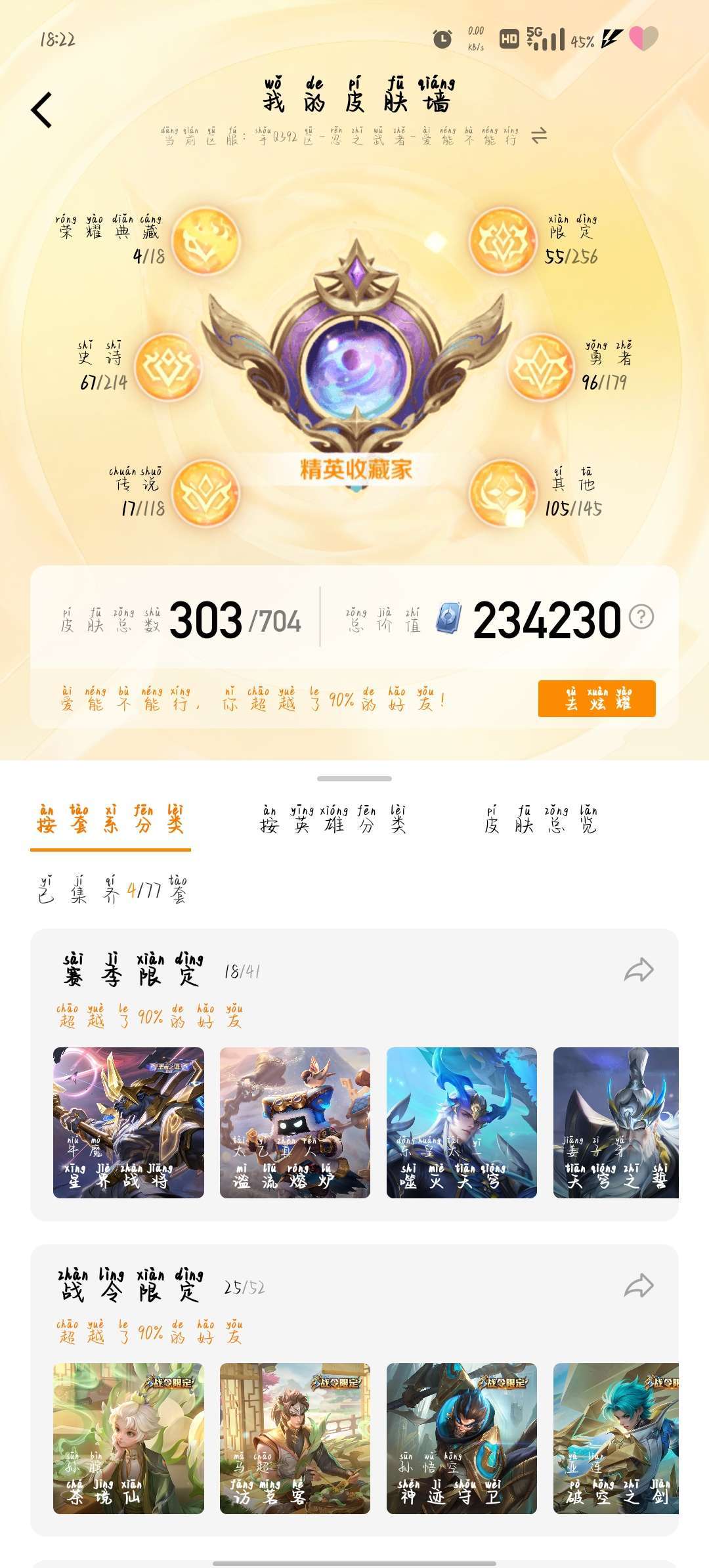Viewport: 709px width, 1568px height.
Task: Open the 限定 skin category badge
Action: [x=502, y=241]
